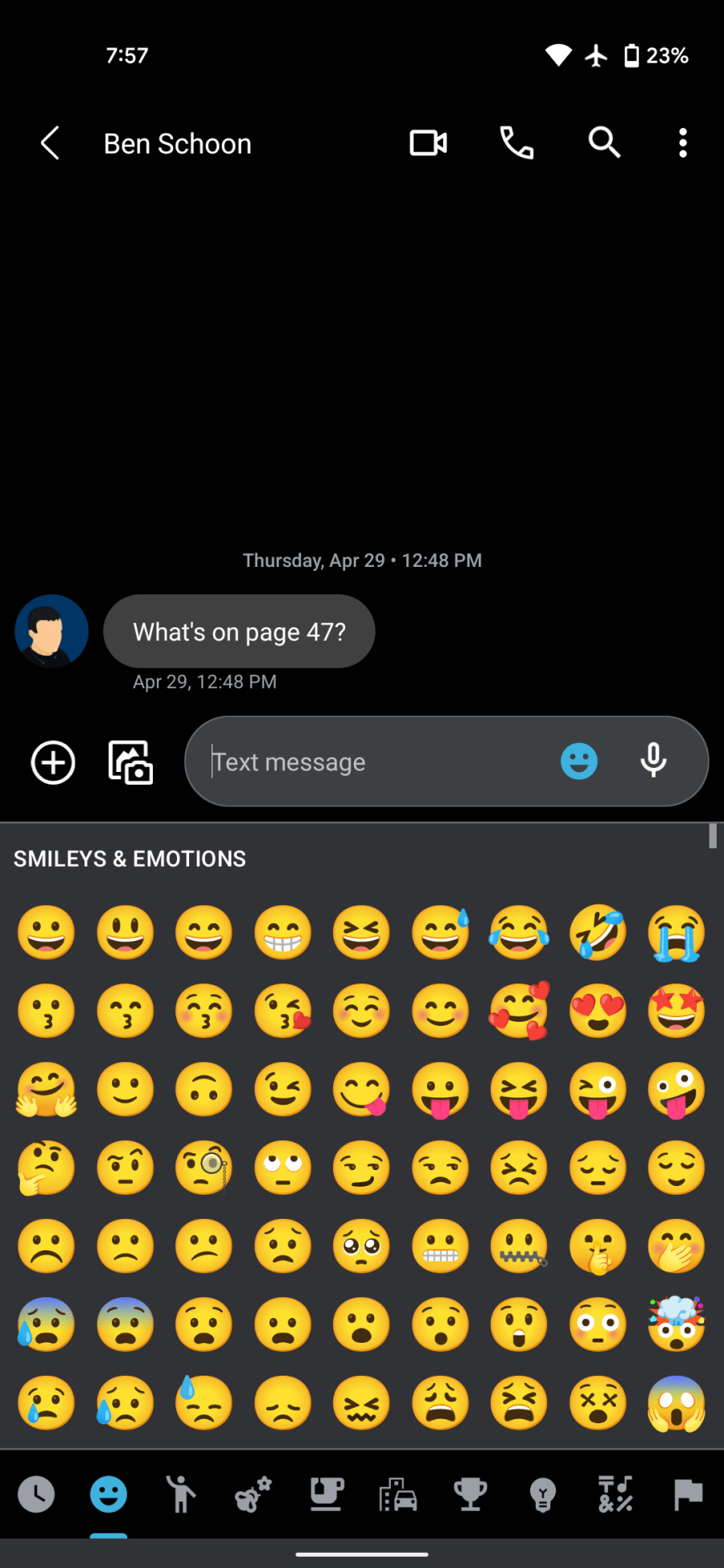Switch to activities trophy emoji category
This screenshot has width=724, height=1568.
471,1496
